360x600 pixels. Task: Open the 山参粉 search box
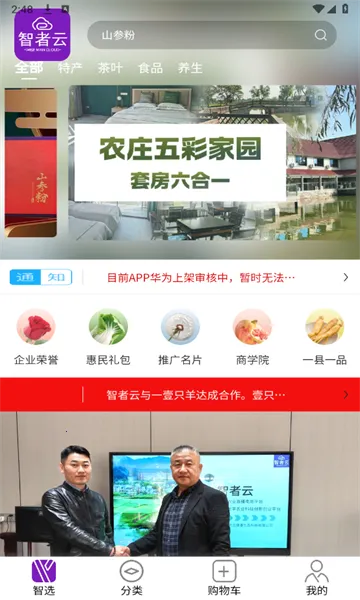(x=212, y=35)
